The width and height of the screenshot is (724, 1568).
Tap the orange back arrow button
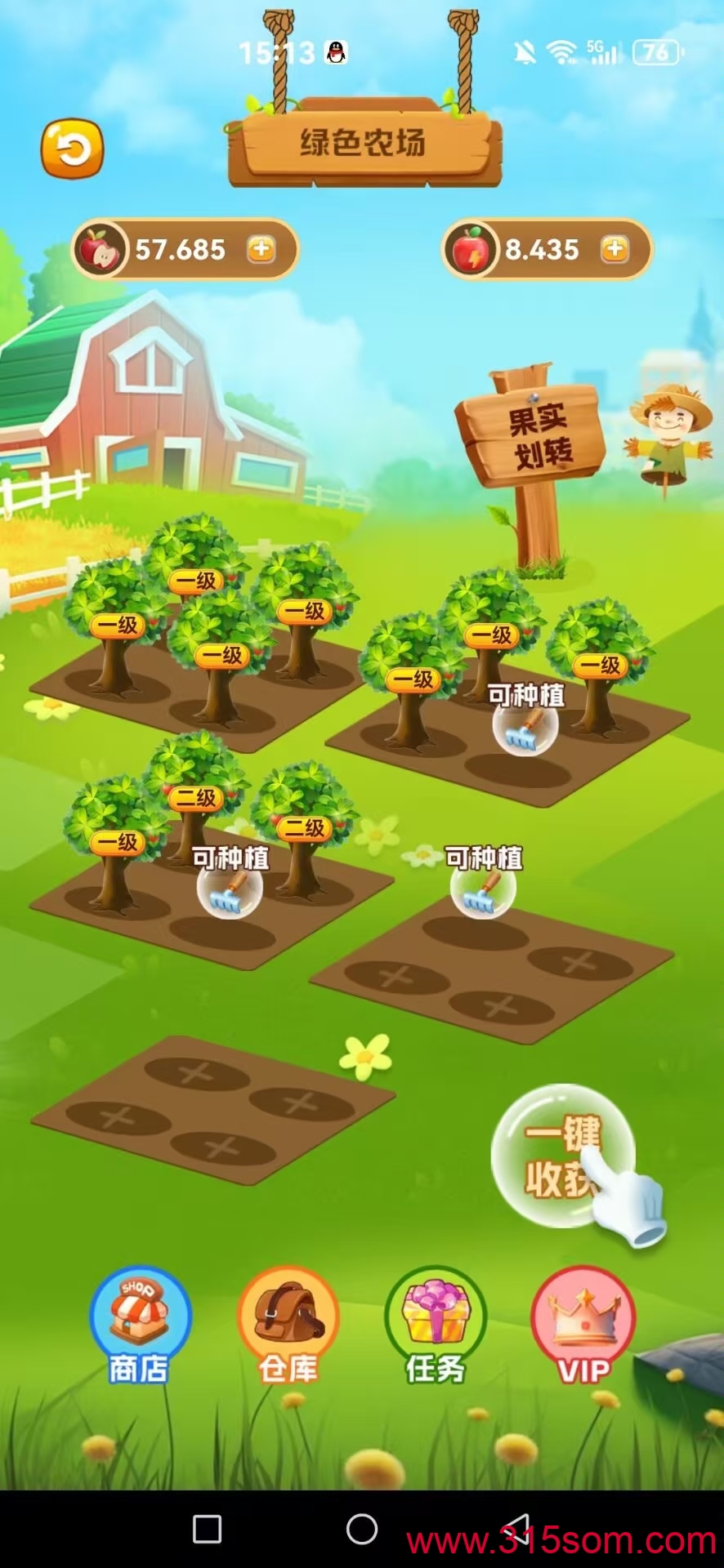coord(73,149)
